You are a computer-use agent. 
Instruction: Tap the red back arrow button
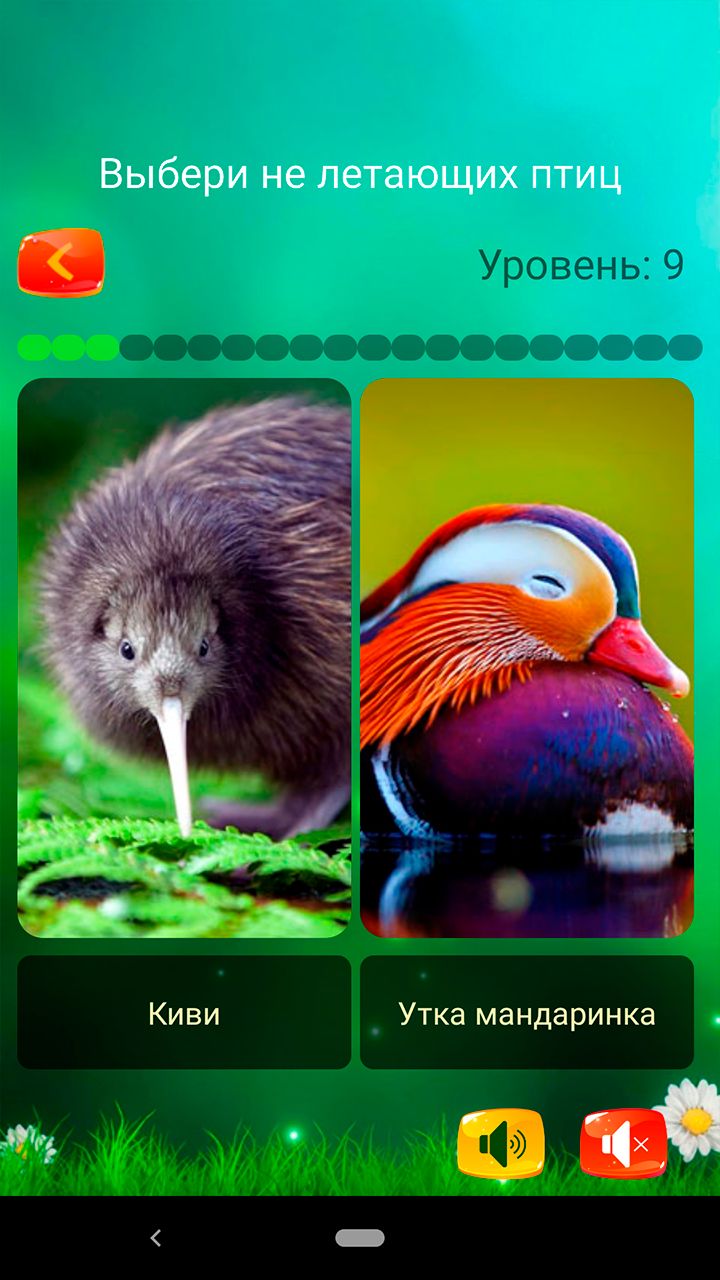61,262
